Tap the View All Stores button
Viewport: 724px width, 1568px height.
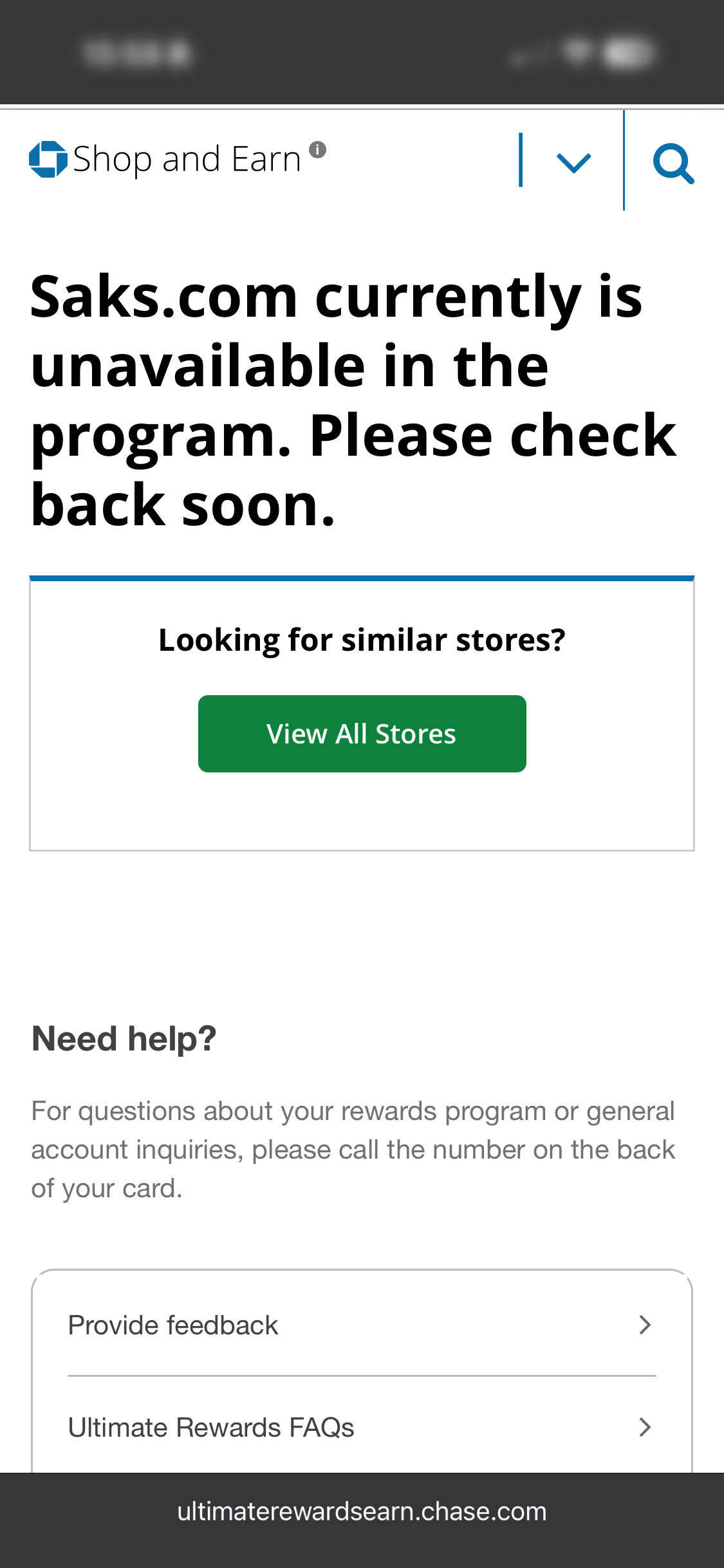point(362,734)
